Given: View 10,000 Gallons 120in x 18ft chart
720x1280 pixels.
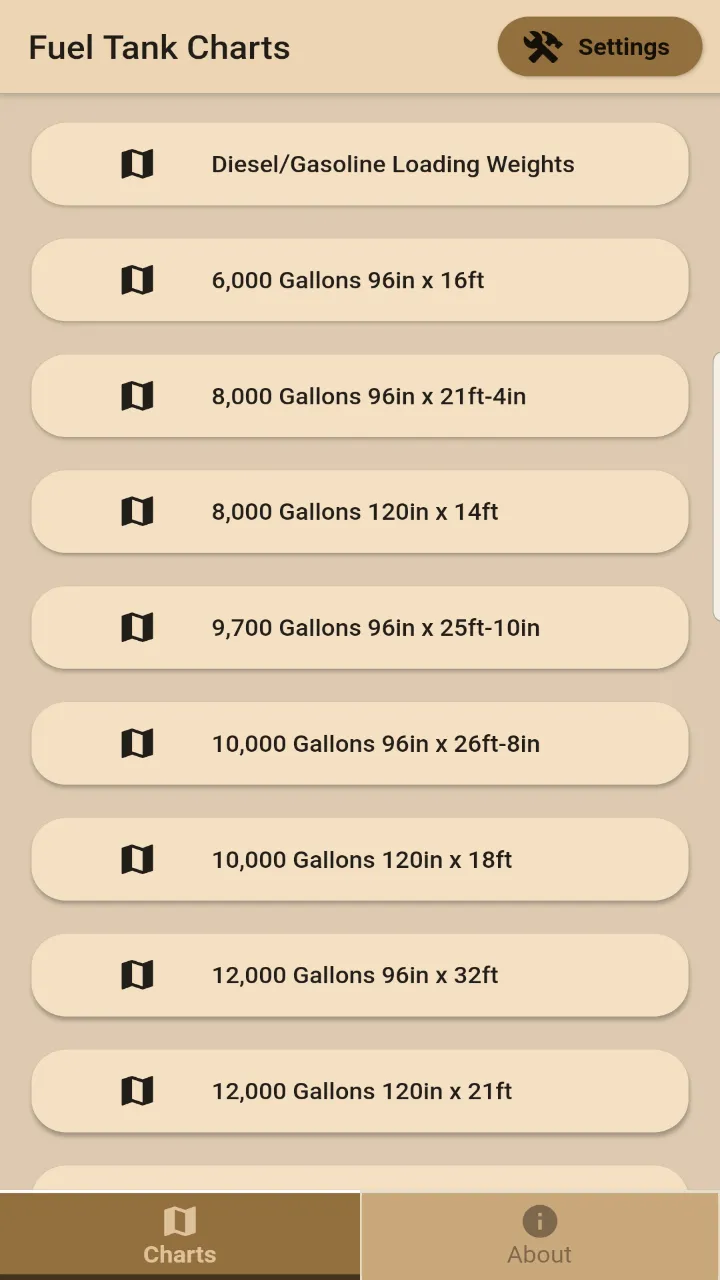Looking at the screenshot, I should (x=360, y=860).
